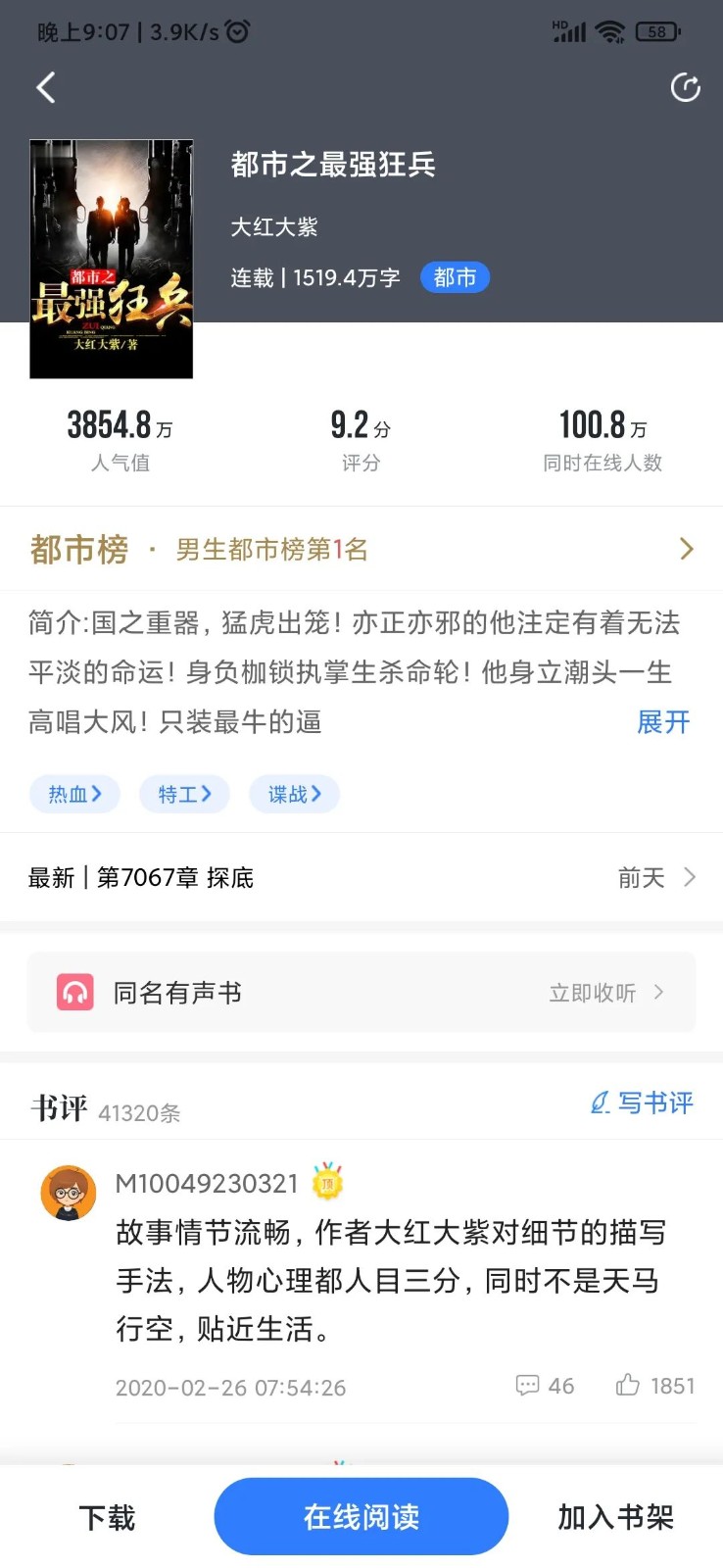Add the book via 加入书架
This screenshot has width=723, height=1568.
pyautogui.click(x=615, y=1517)
